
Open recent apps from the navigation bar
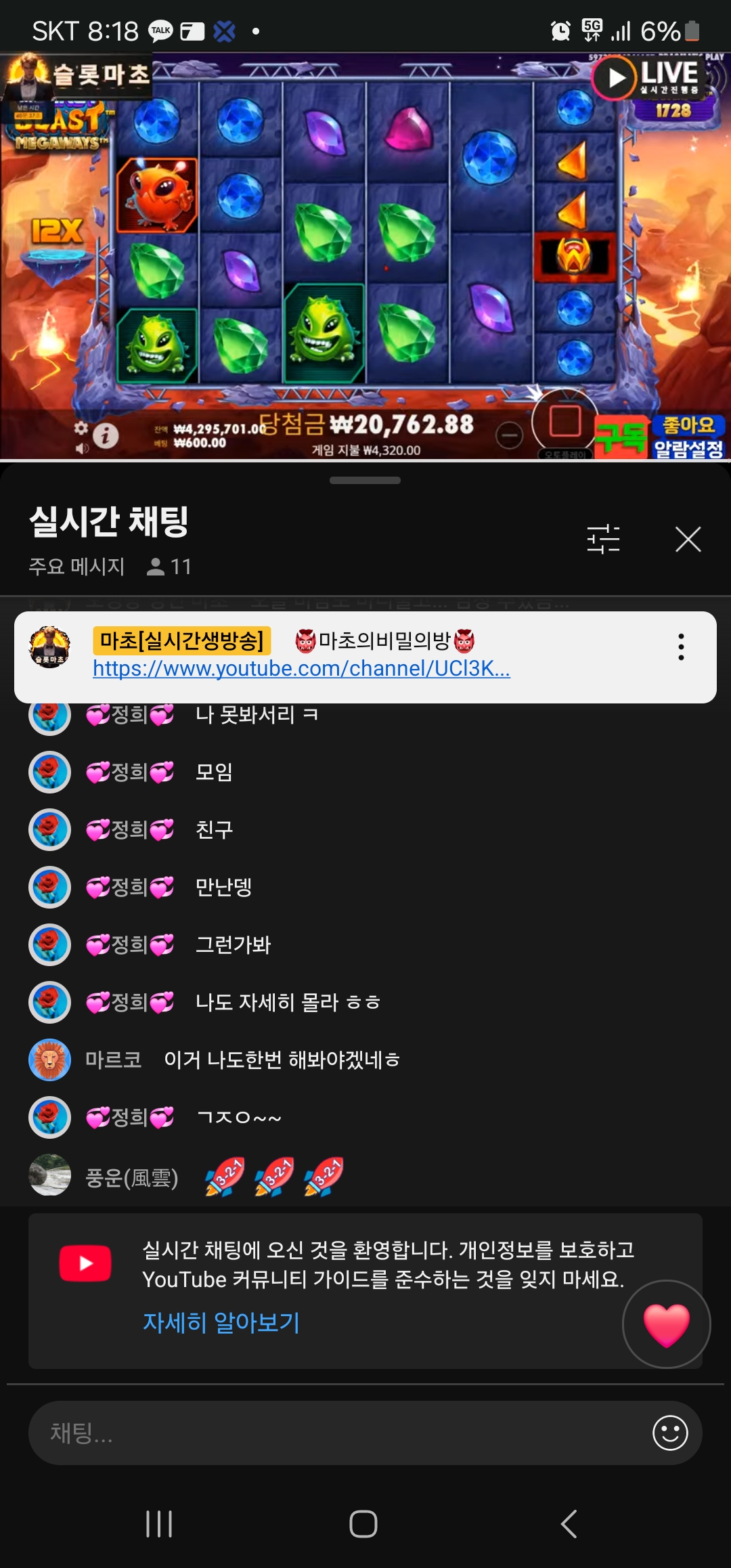click(x=160, y=1524)
